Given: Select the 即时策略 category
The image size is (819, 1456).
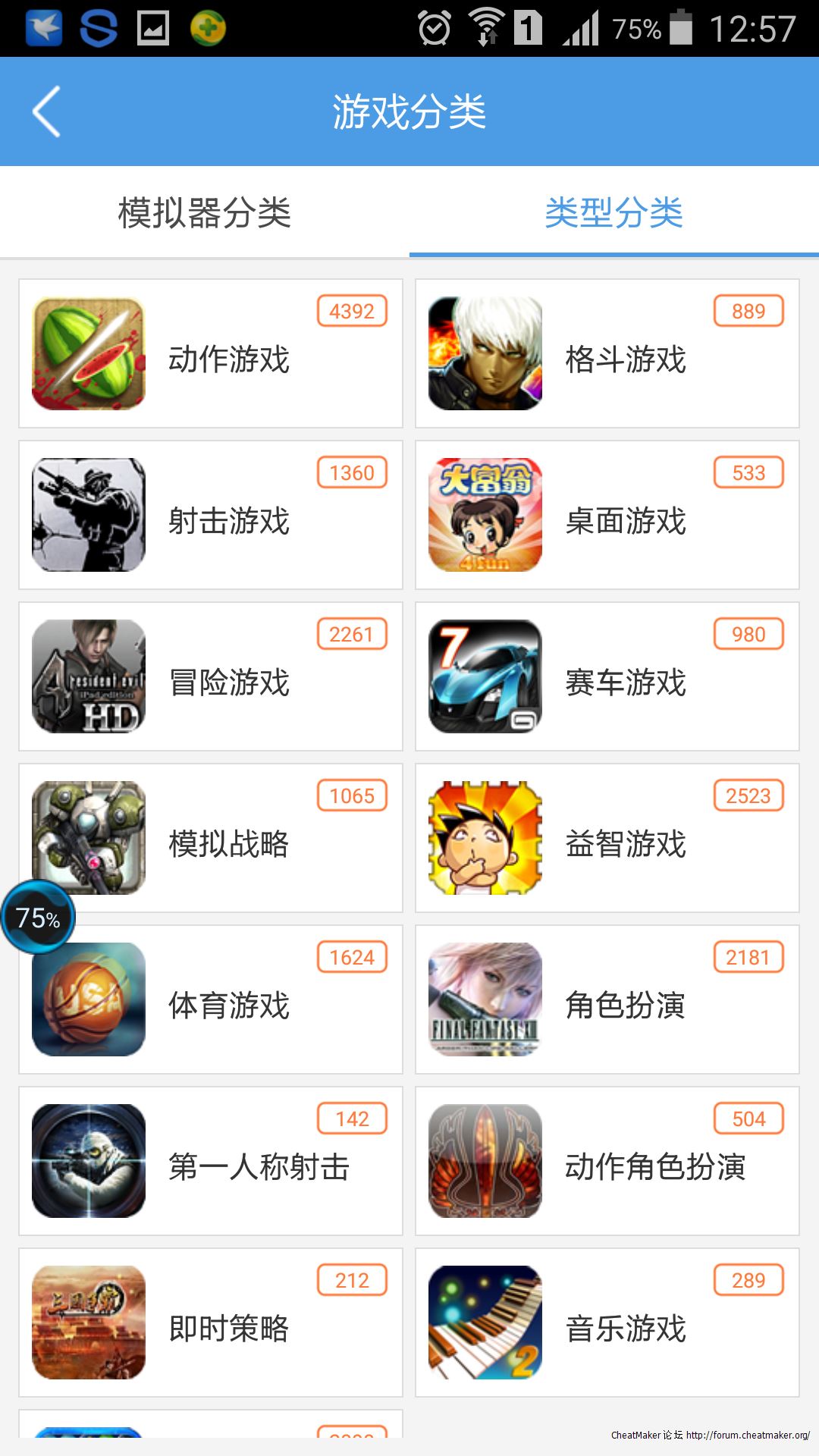Looking at the screenshot, I should coord(211,1323).
